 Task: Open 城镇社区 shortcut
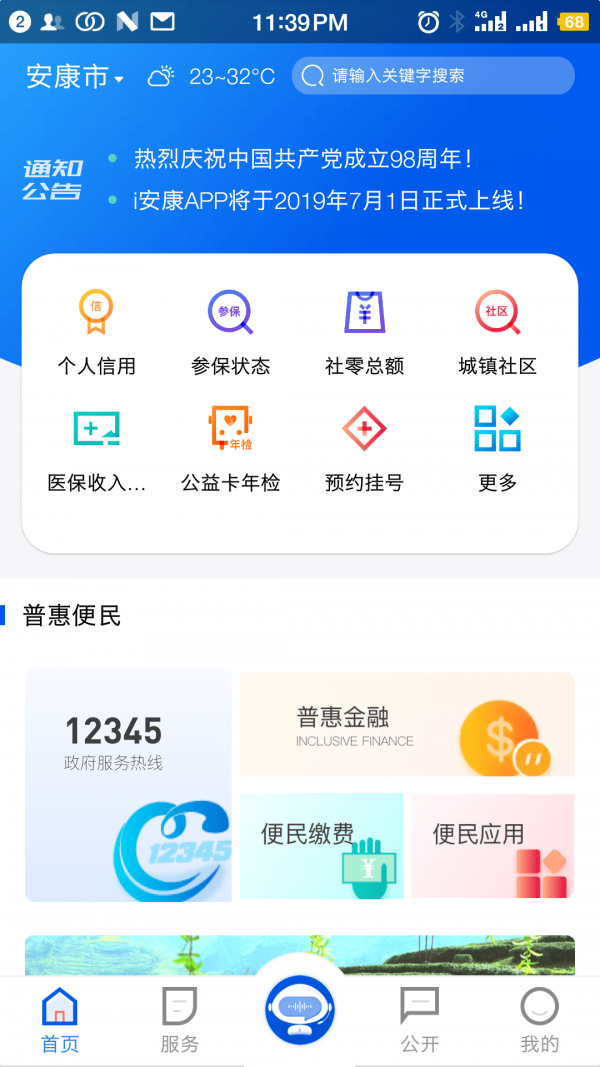pos(497,332)
